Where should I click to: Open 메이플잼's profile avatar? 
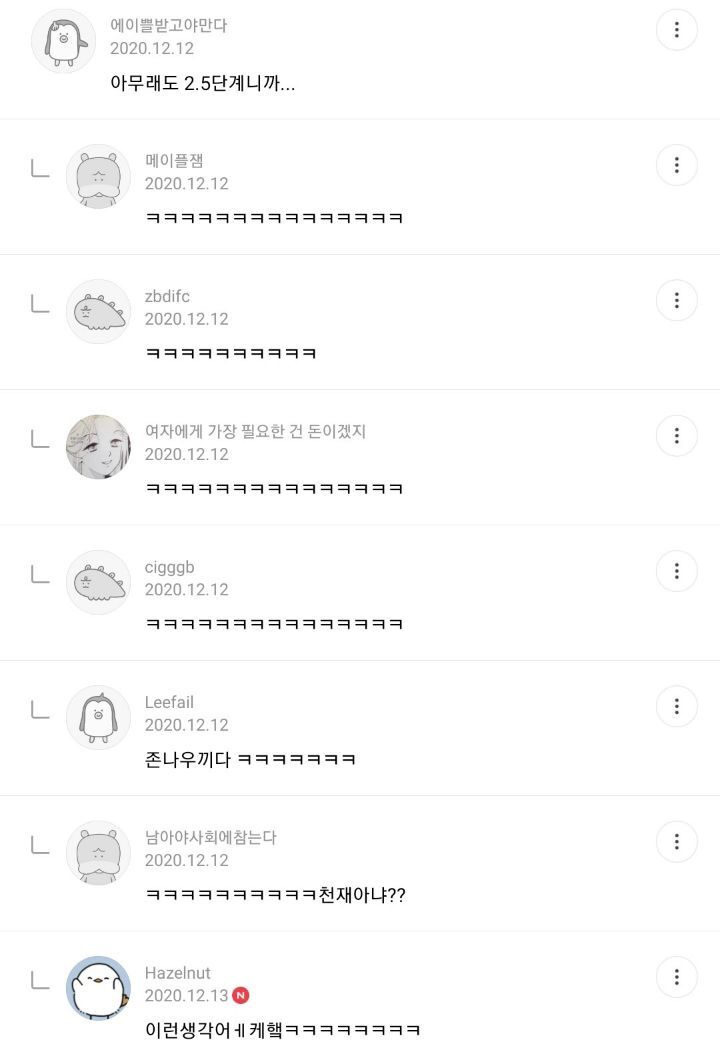click(x=98, y=177)
